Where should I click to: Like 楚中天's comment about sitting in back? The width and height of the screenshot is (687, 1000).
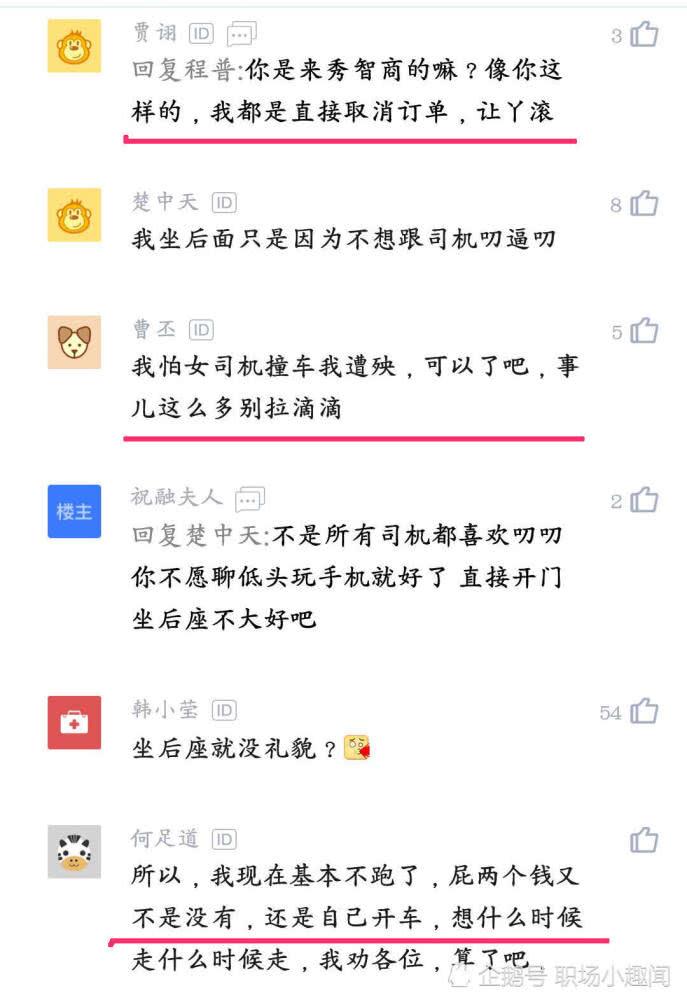tap(644, 204)
